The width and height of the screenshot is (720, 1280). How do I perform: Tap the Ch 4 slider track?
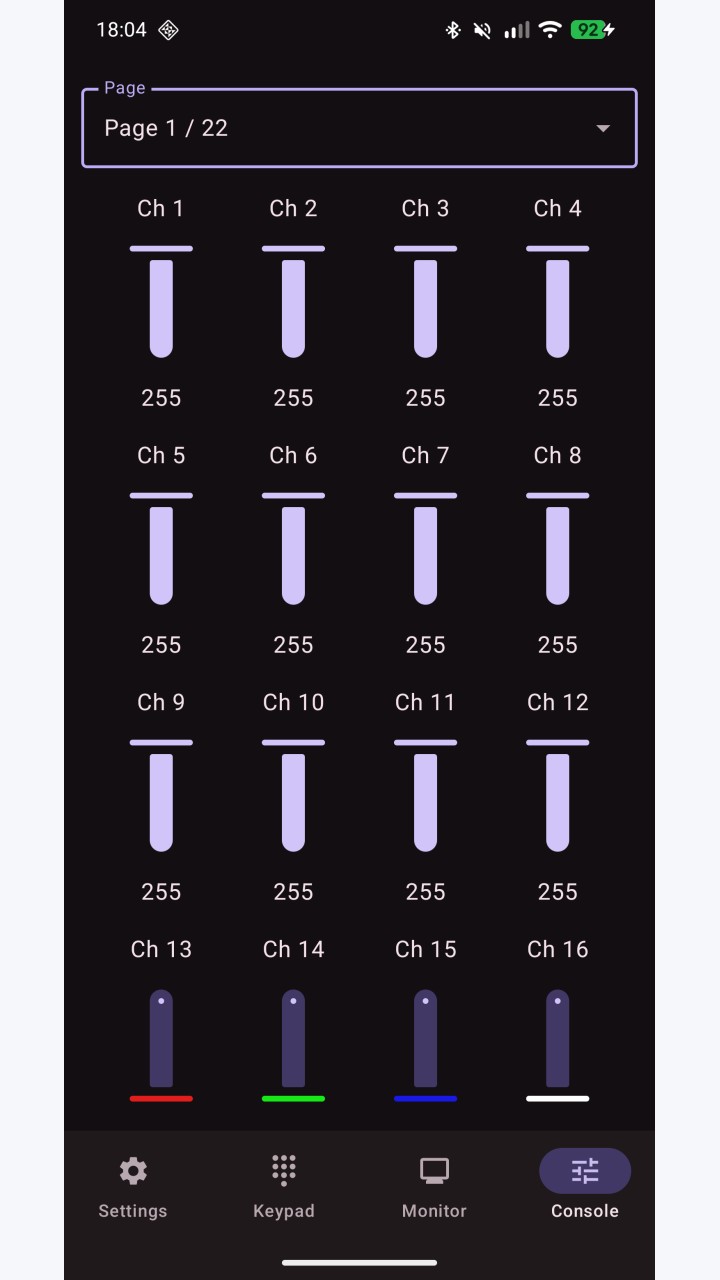pos(557,302)
